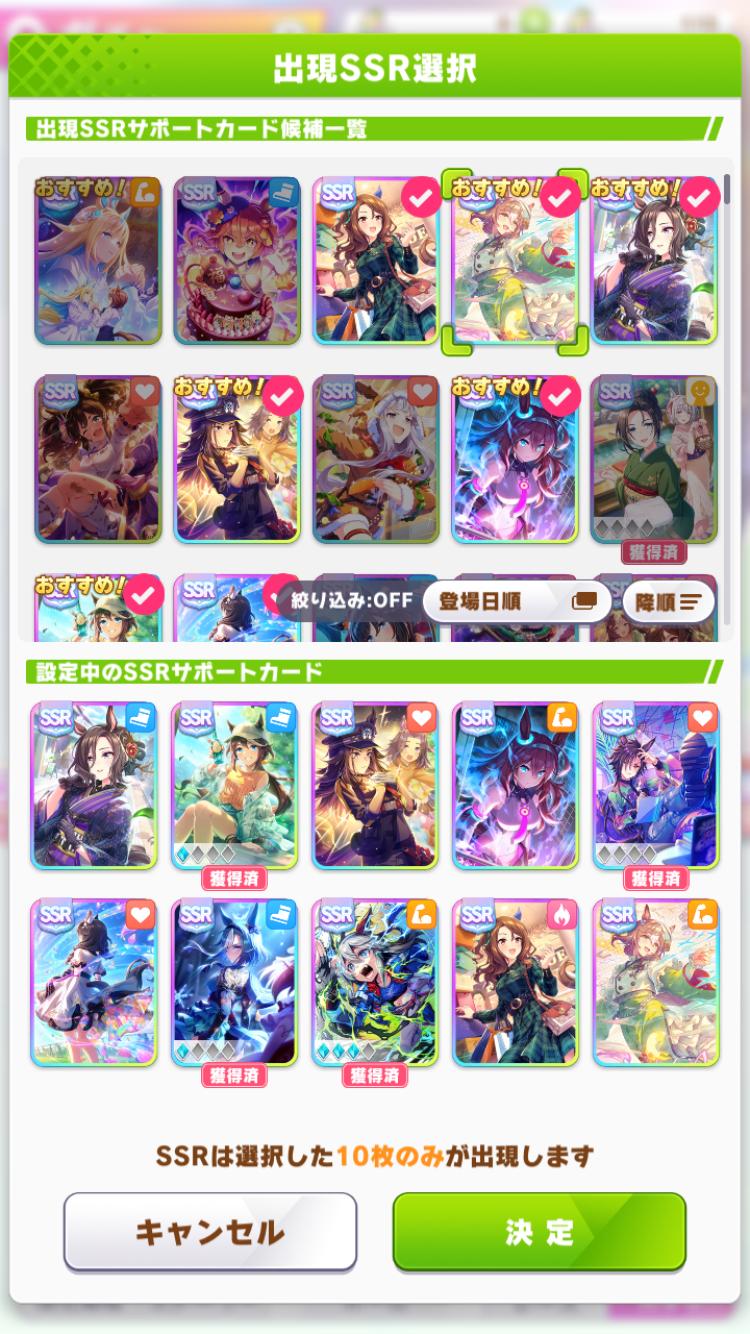Select the birthday cake candidate card

tap(236, 261)
